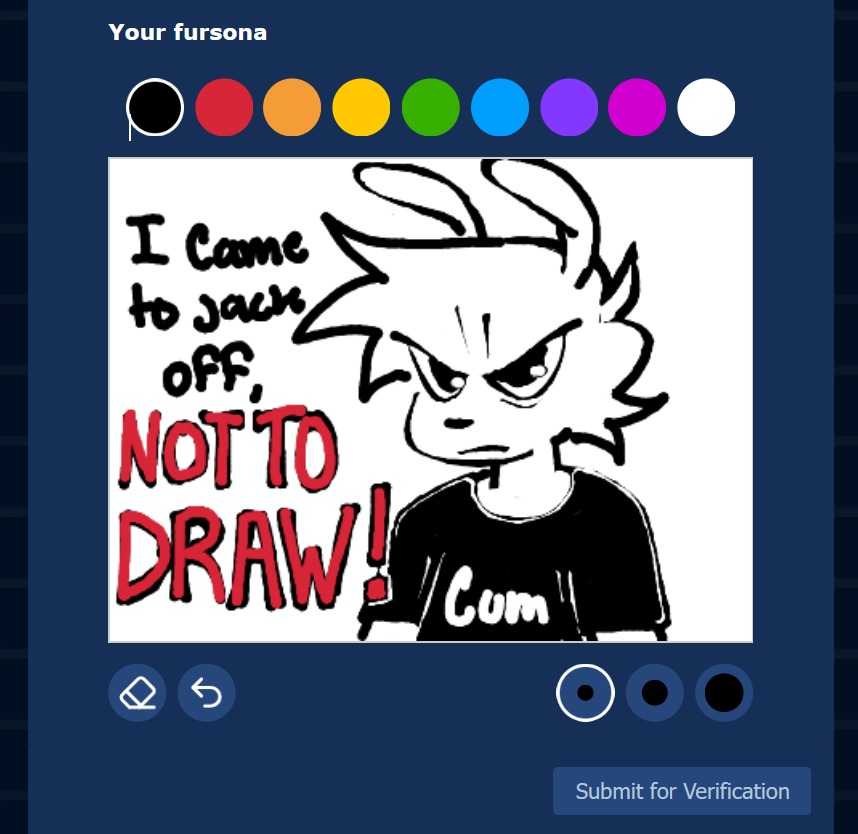
Task: Tap Submit for Verification
Action: [682, 791]
